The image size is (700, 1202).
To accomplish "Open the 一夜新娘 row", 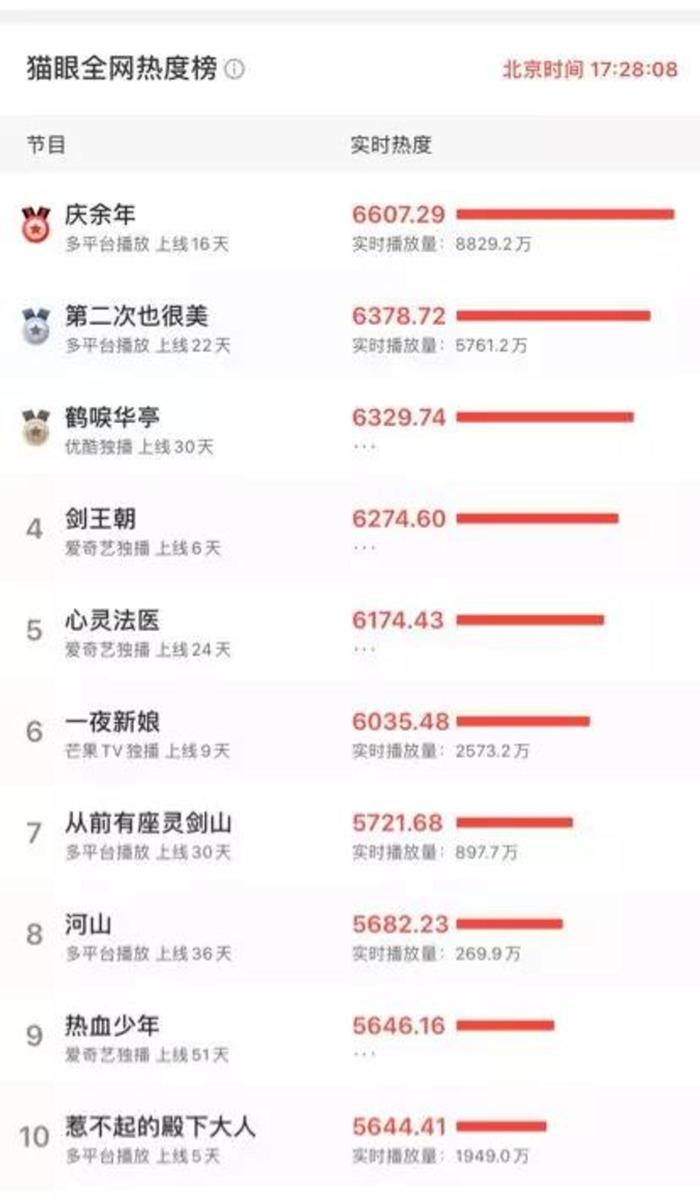I will click(350, 733).
